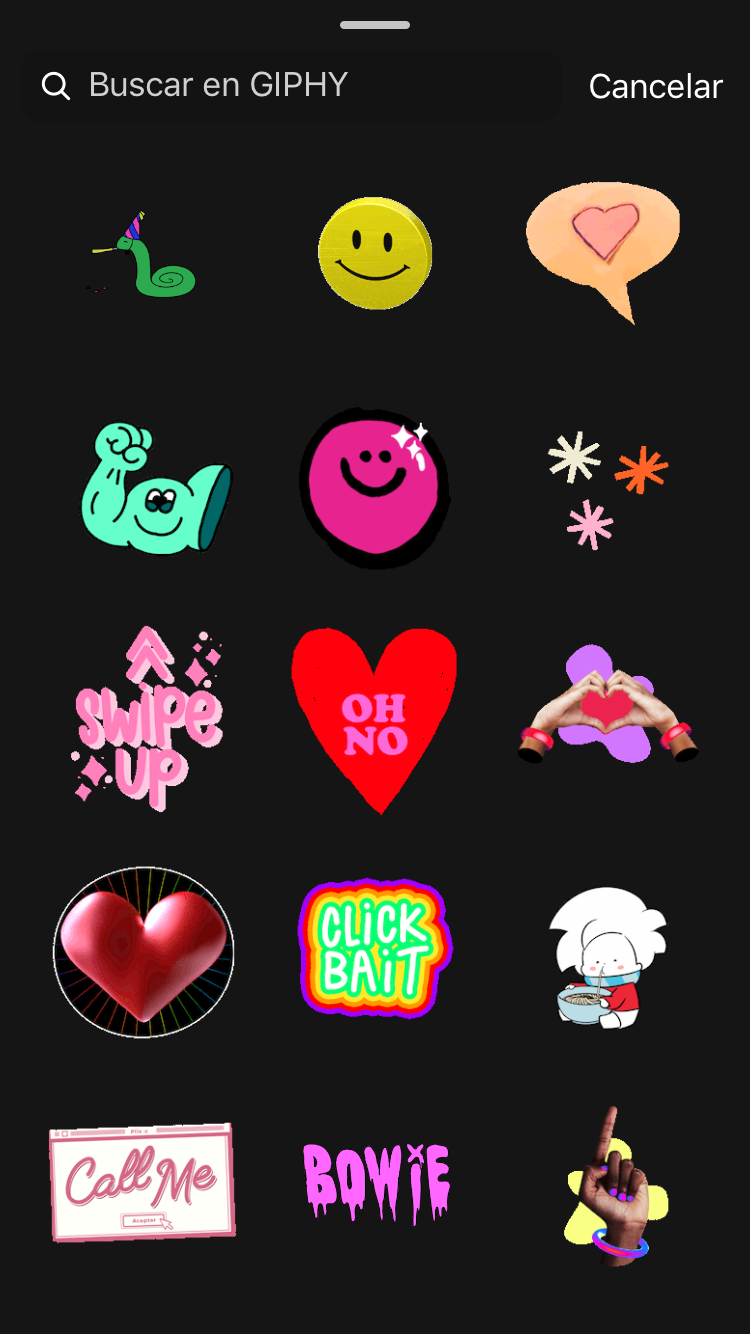
Task: Pick the 3D red heart circle sticker
Action: click(144, 951)
